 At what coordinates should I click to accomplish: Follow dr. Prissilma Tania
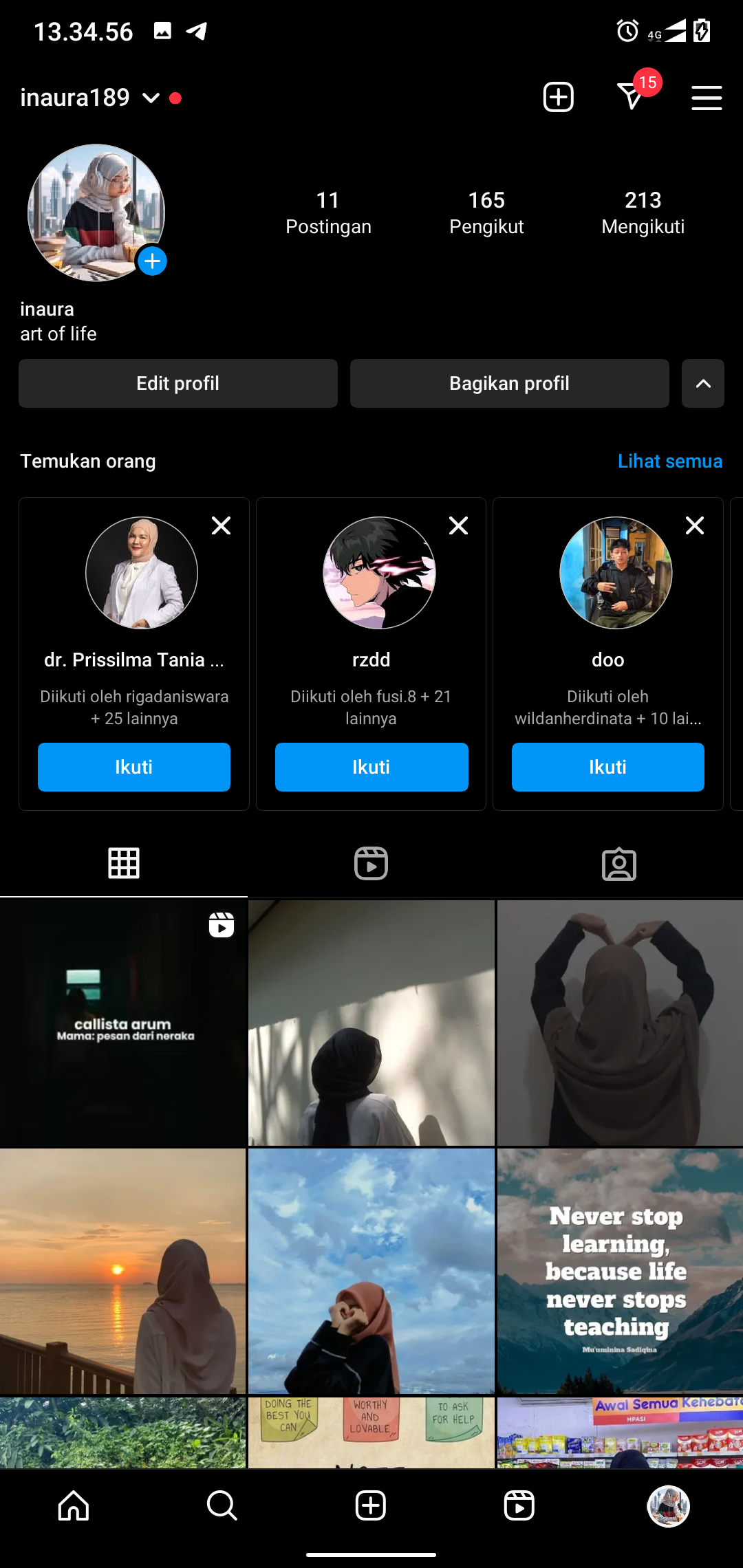[x=134, y=767]
